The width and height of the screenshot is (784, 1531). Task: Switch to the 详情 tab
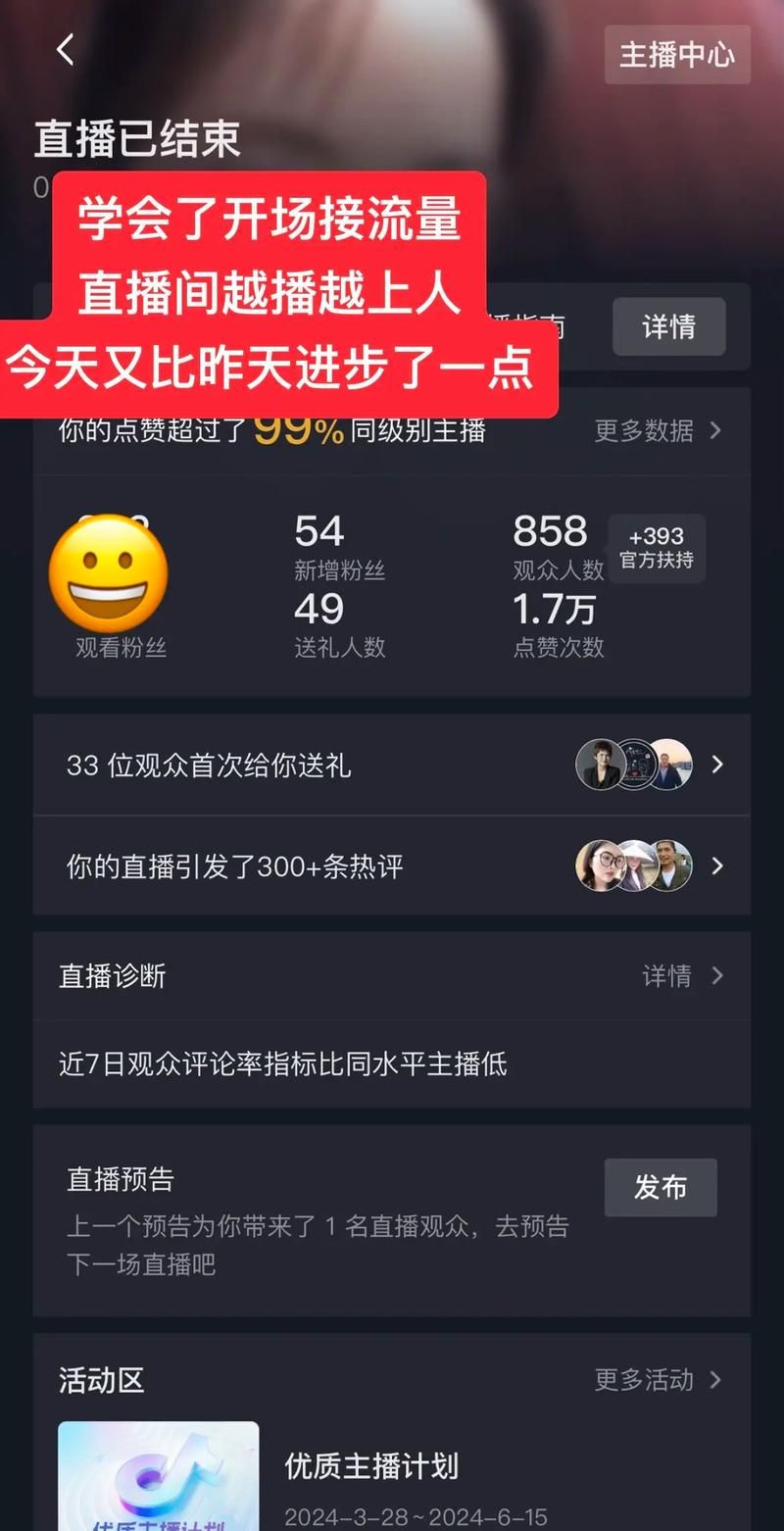[667, 327]
